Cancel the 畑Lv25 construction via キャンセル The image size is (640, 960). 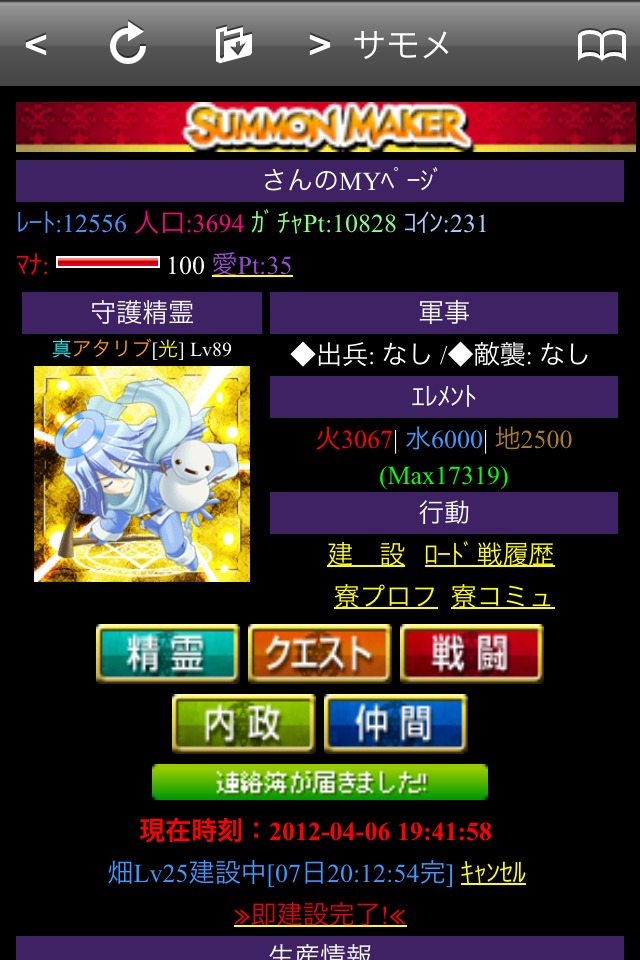coord(493,873)
